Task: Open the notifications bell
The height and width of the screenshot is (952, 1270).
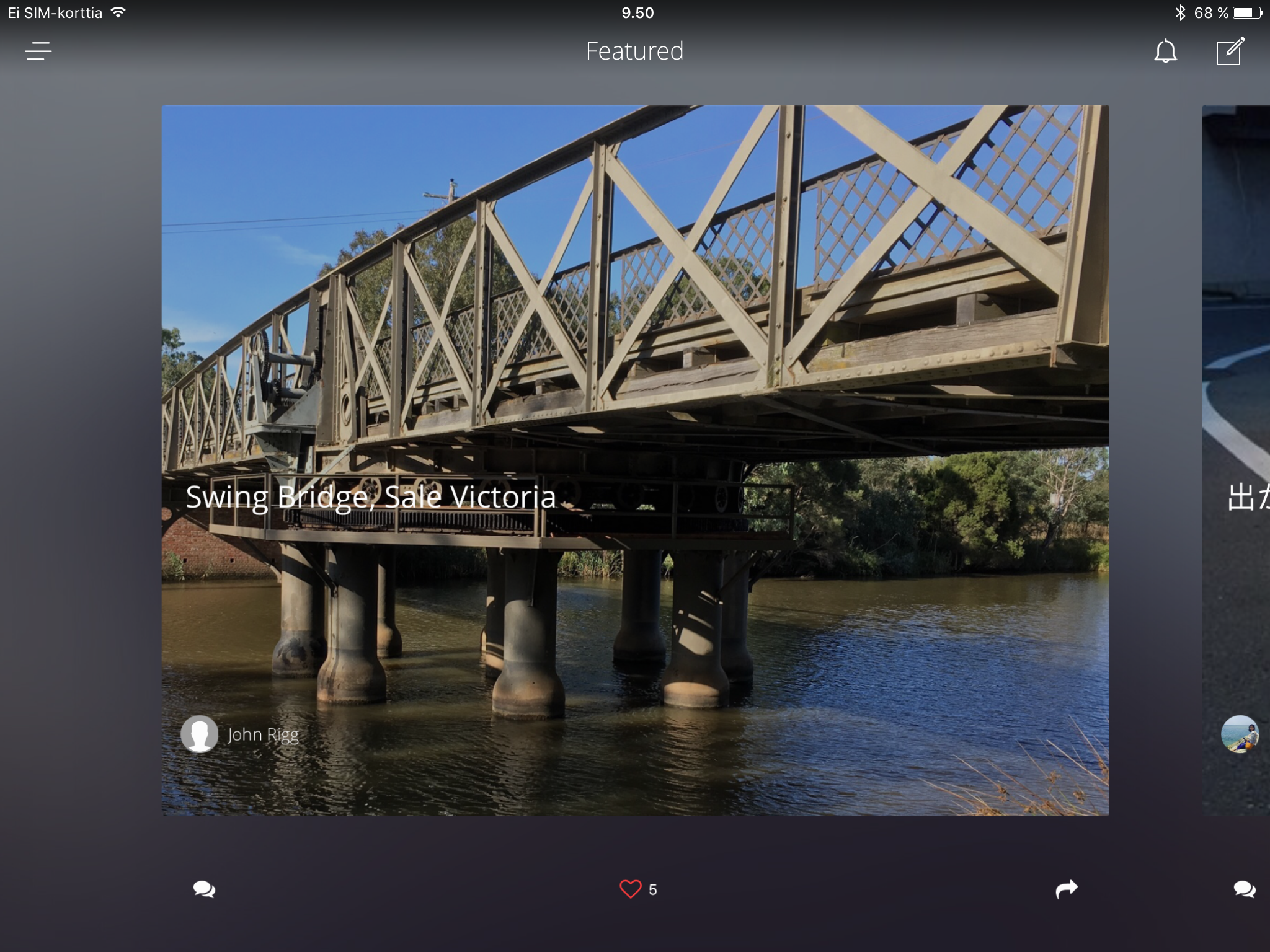Action: point(1165,51)
